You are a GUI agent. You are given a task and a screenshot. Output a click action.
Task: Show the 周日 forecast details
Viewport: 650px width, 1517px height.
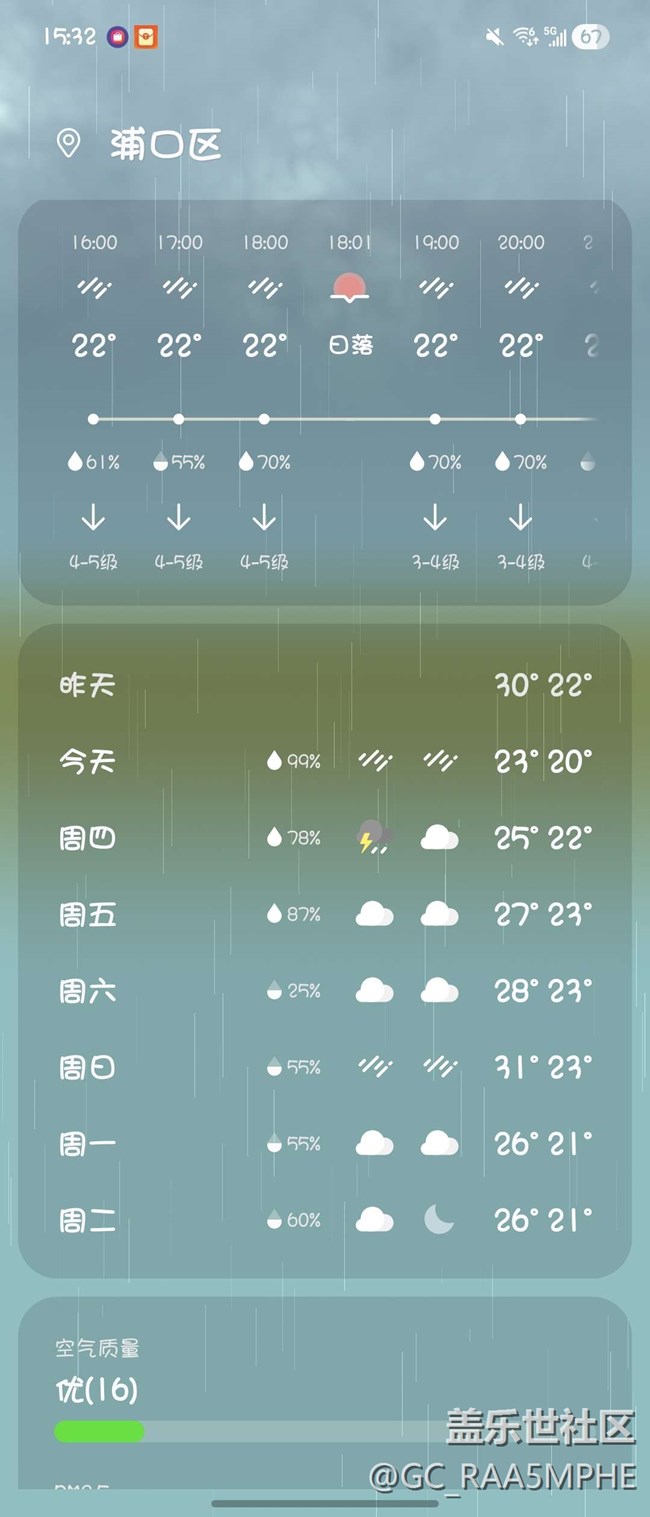coord(325,1067)
